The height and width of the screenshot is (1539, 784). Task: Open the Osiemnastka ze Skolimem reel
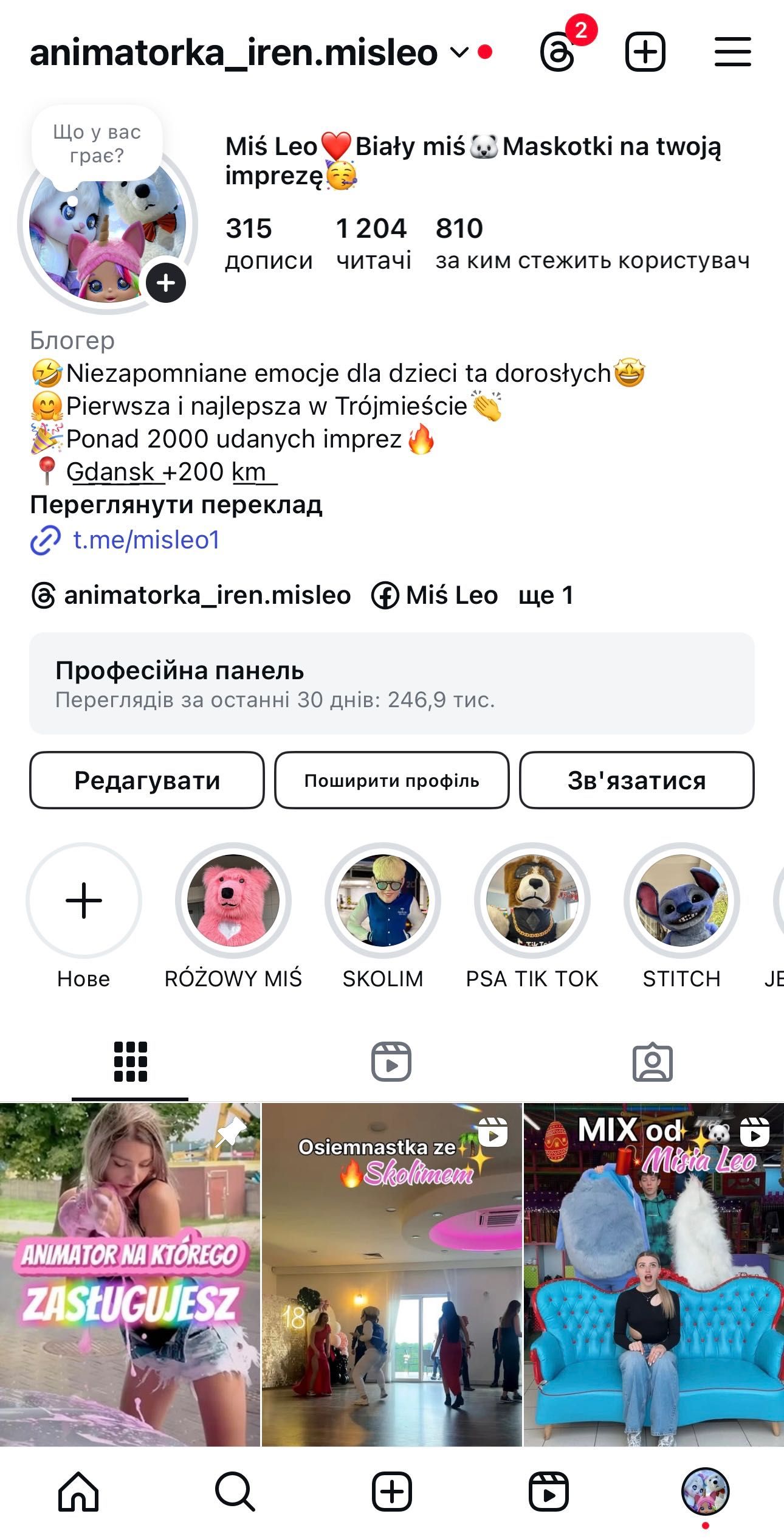pyautogui.click(x=392, y=1274)
